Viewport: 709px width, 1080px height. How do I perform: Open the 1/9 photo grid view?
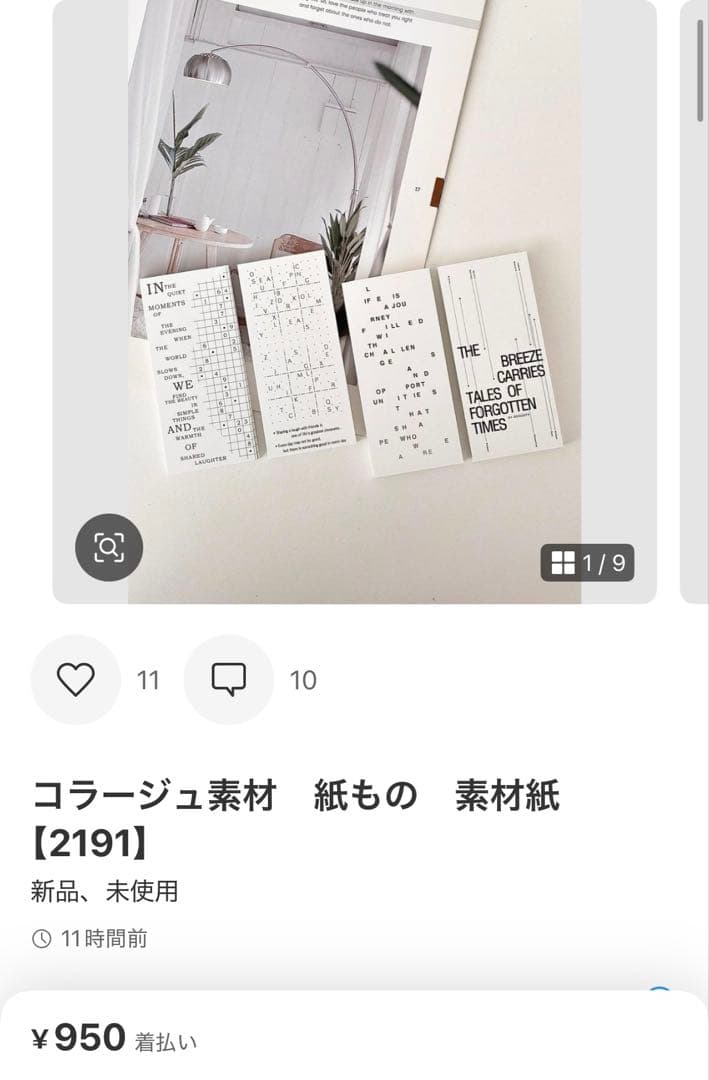tap(588, 563)
